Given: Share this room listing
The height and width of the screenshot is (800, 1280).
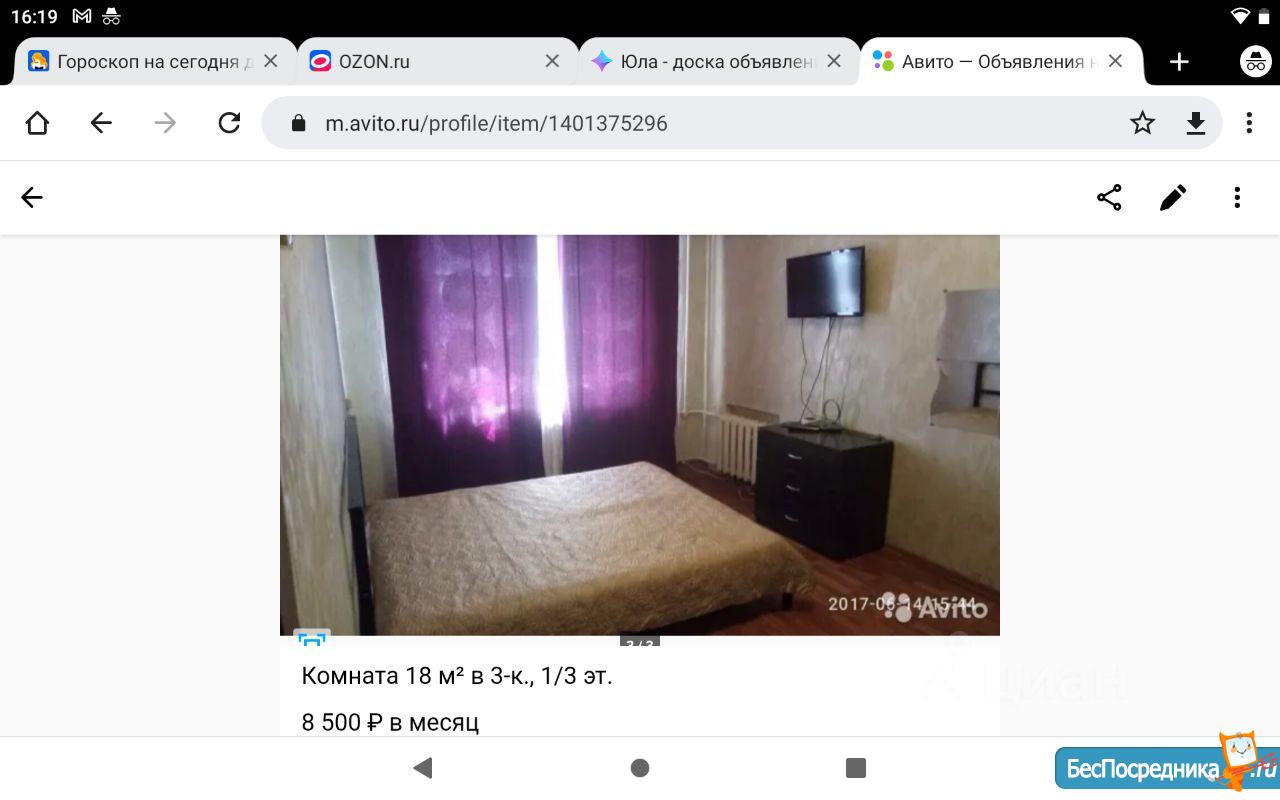Looking at the screenshot, I should click(1109, 197).
